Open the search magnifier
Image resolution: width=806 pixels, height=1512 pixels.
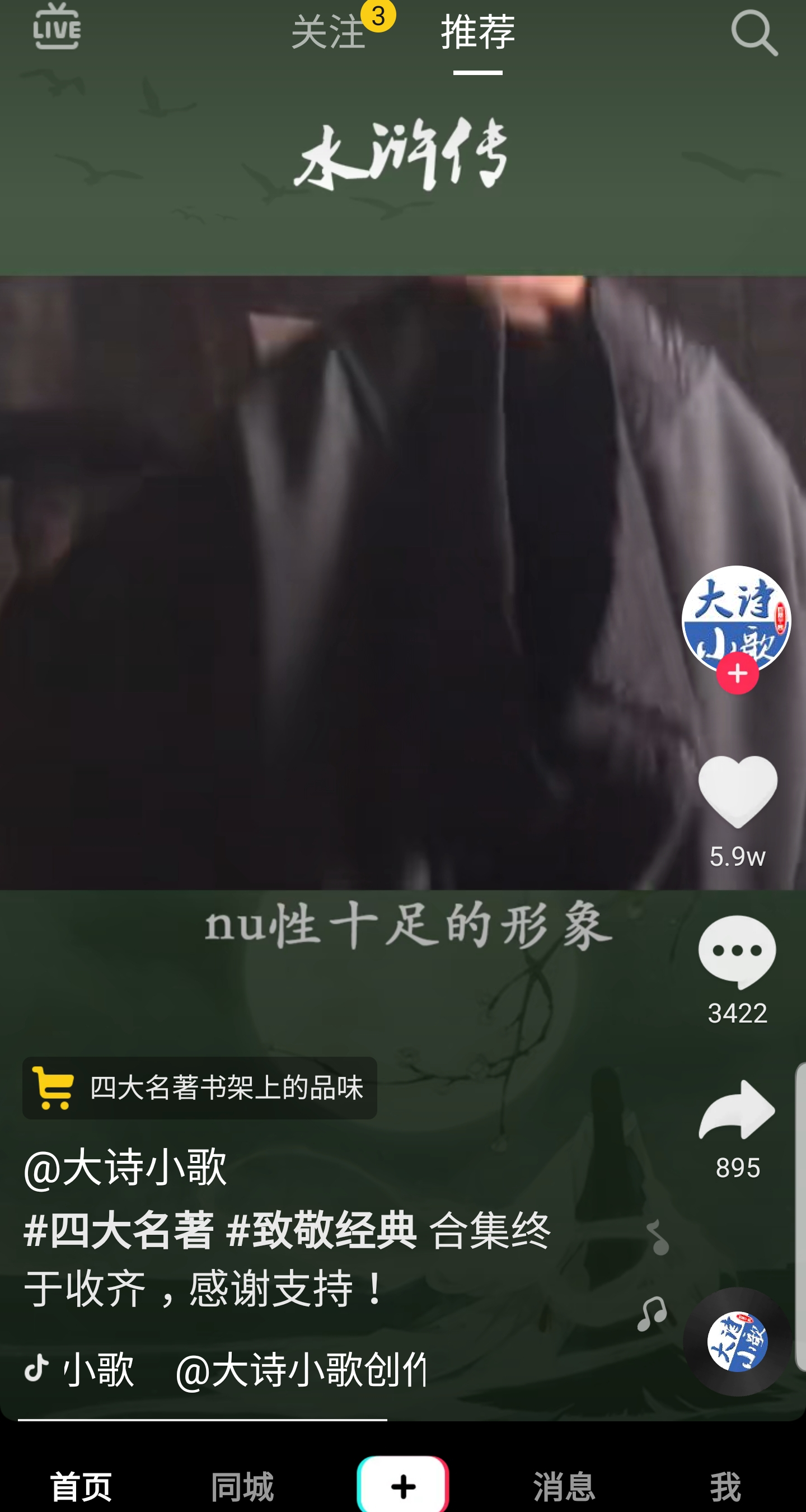click(755, 33)
